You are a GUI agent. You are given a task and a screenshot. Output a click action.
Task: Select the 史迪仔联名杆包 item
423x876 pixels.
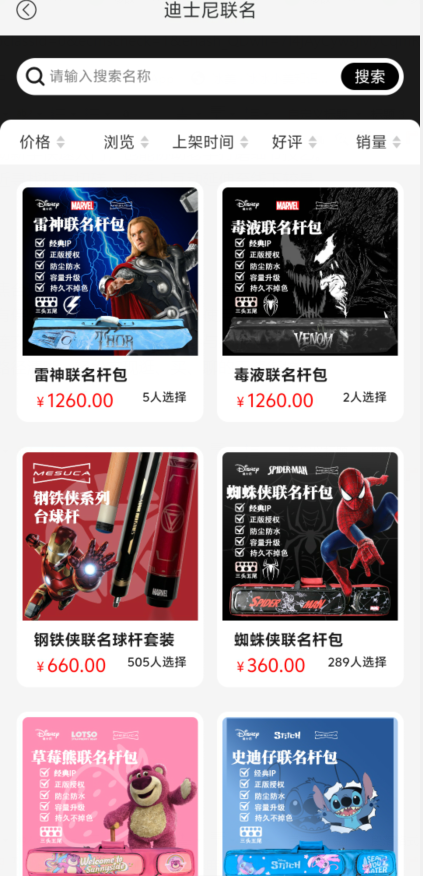click(x=310, y=794)
